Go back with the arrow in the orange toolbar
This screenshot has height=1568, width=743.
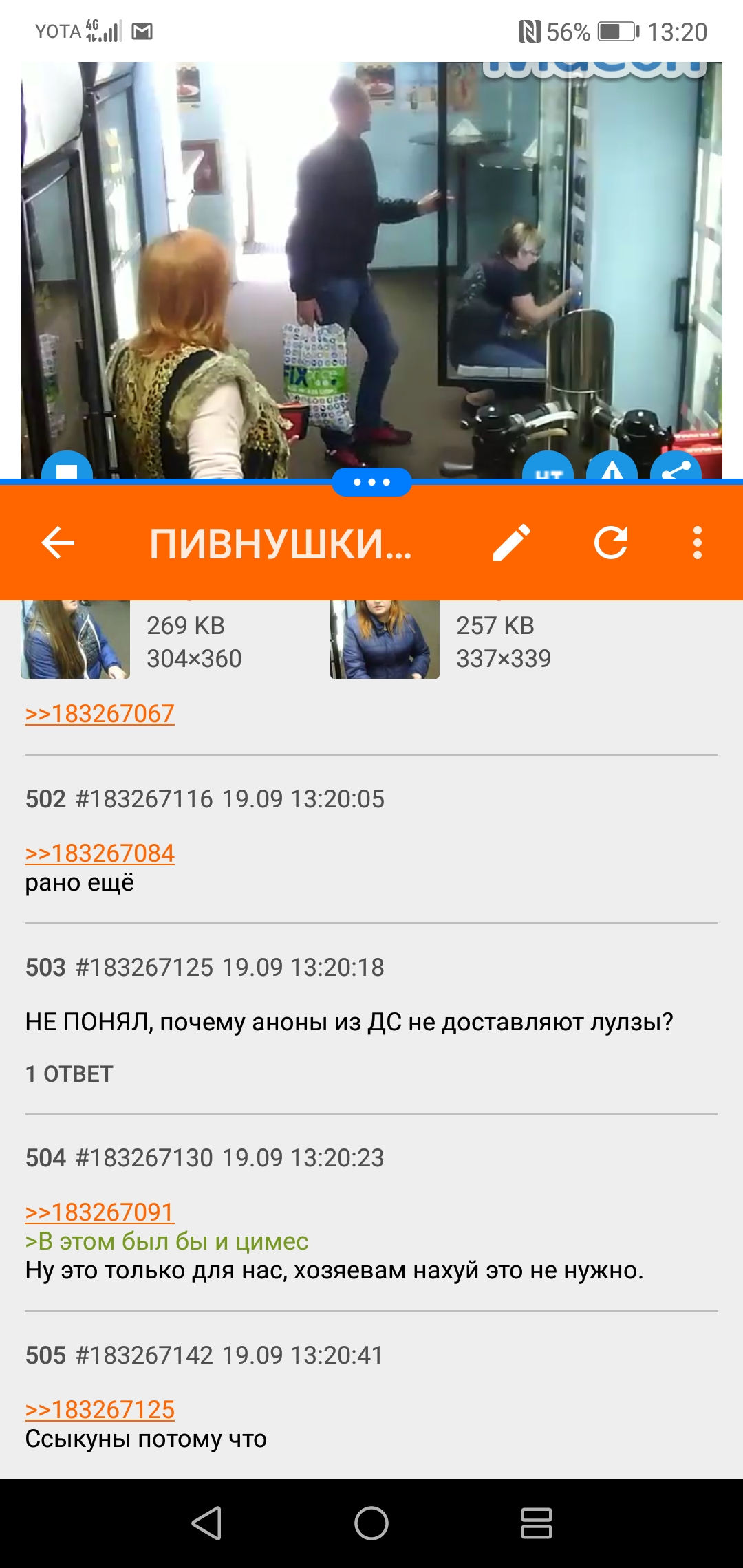coord(58,543)
